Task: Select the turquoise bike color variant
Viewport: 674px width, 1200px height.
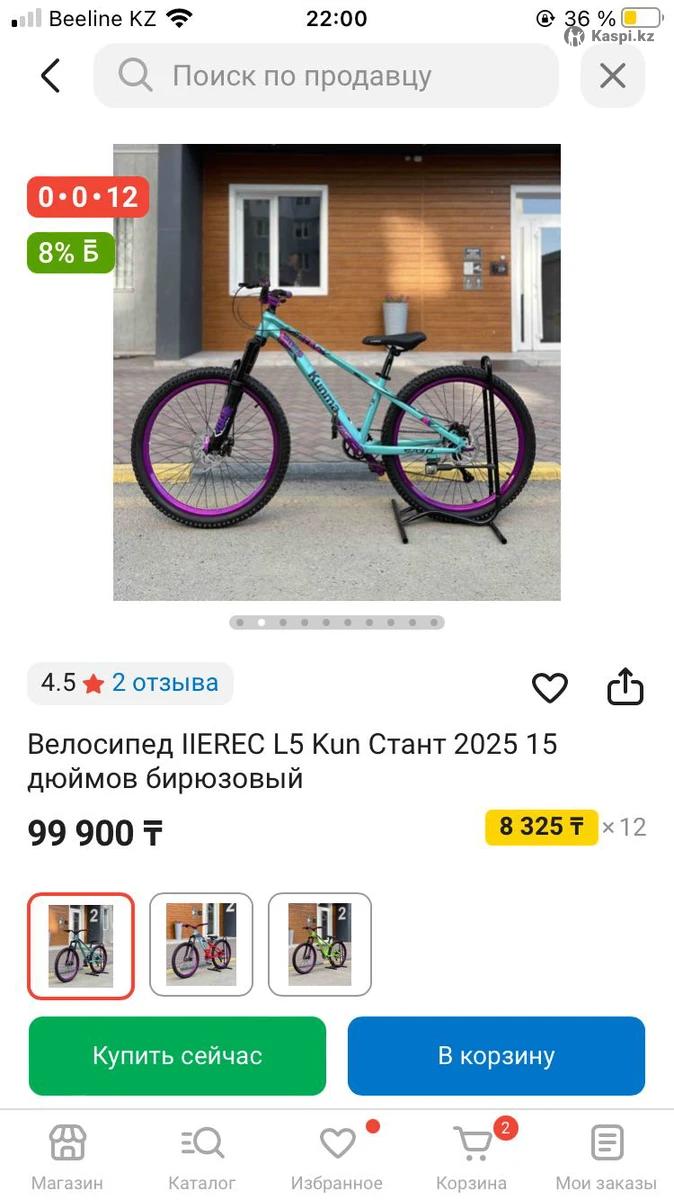Action: pos(80,945)
